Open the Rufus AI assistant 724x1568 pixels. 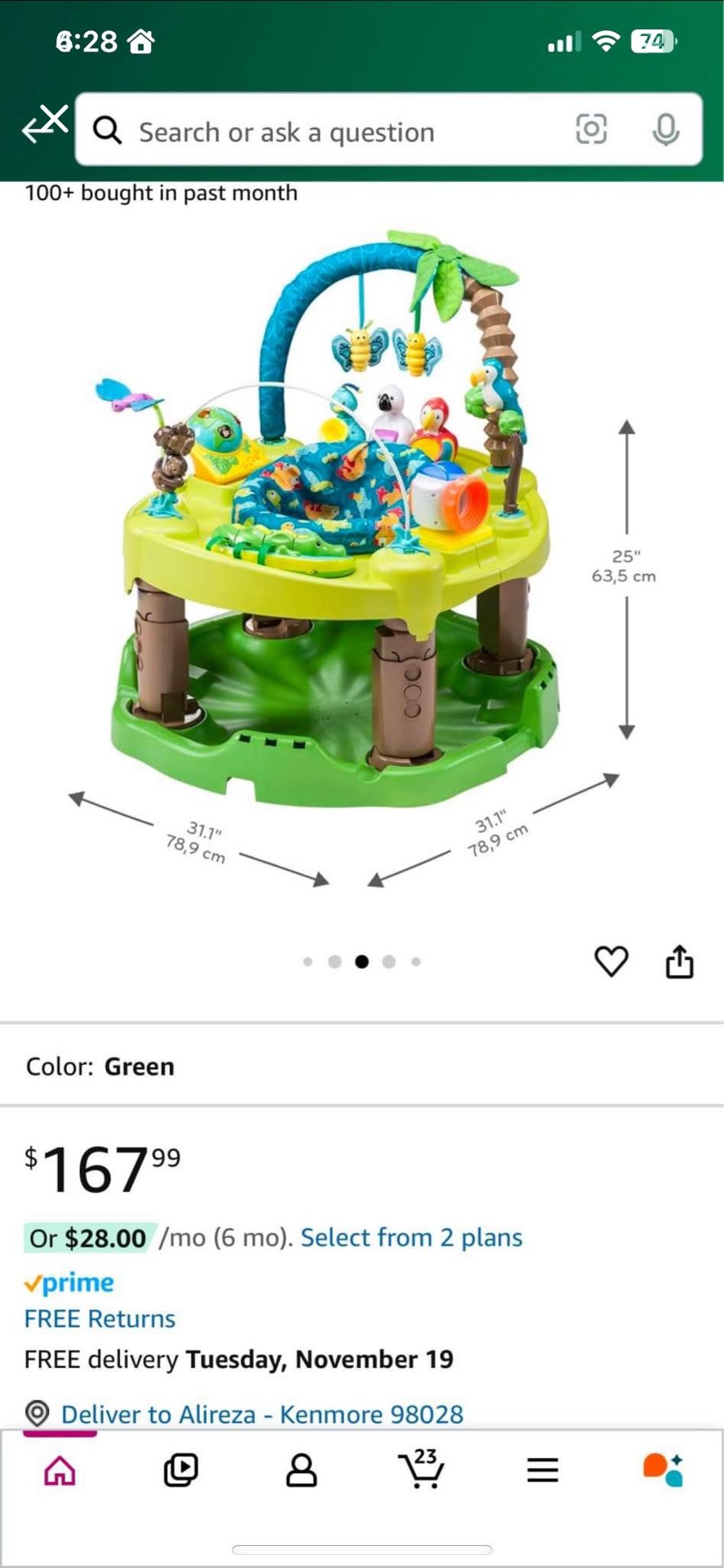click(x=663, y=1470)
